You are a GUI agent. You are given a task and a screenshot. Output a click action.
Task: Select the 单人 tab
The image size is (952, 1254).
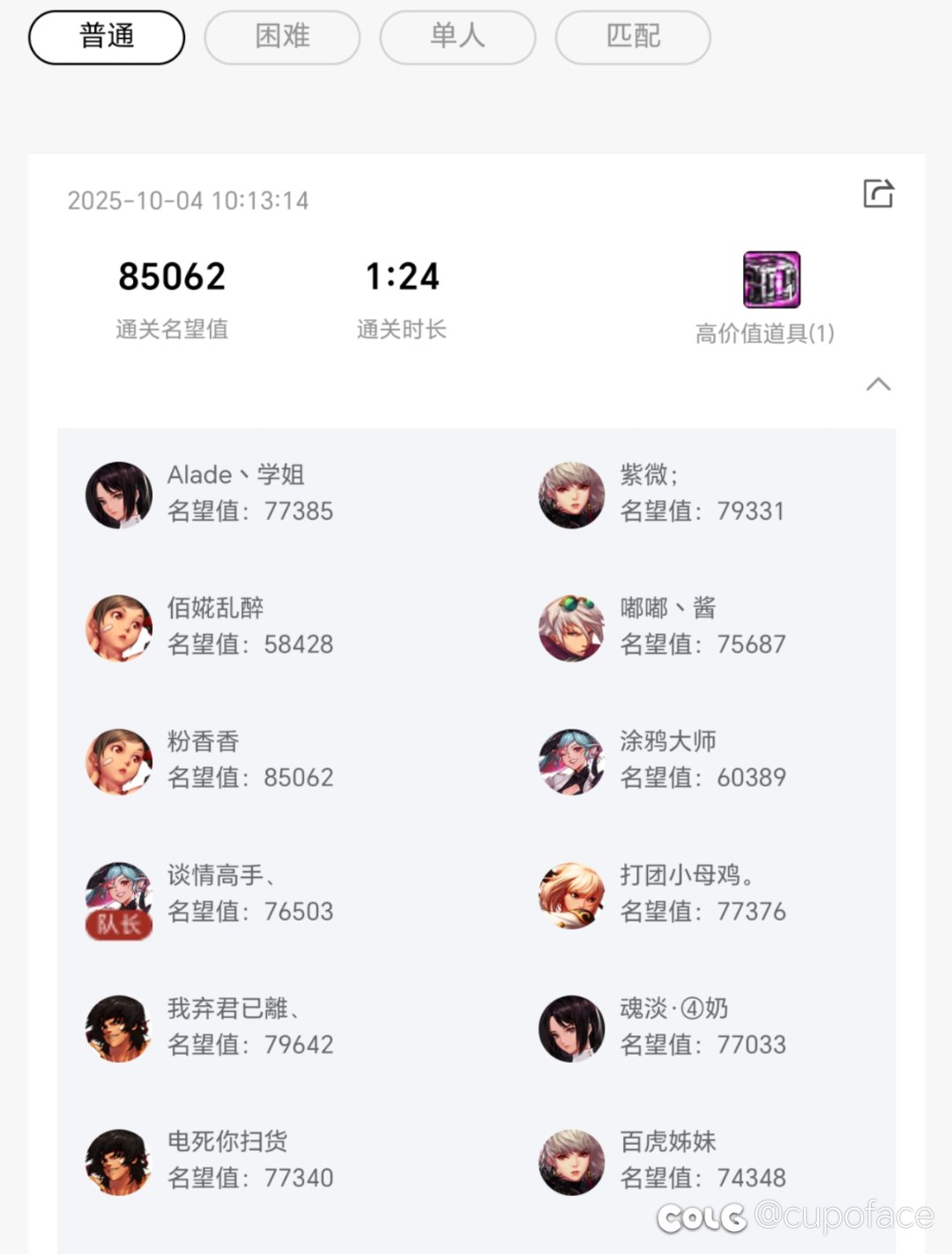point(457,37)
